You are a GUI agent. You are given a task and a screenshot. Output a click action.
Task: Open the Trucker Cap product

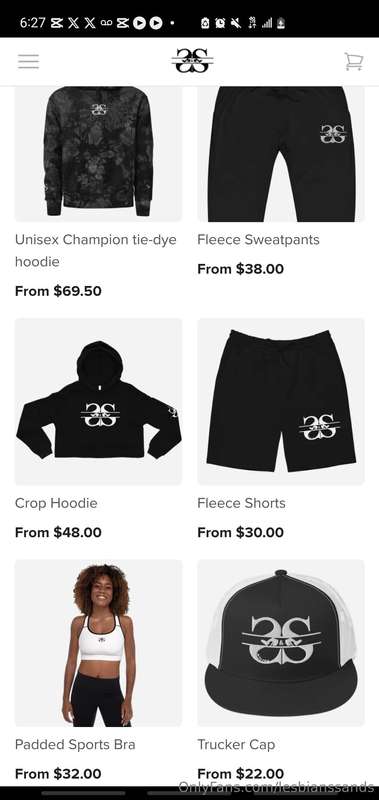click(281, 643)
